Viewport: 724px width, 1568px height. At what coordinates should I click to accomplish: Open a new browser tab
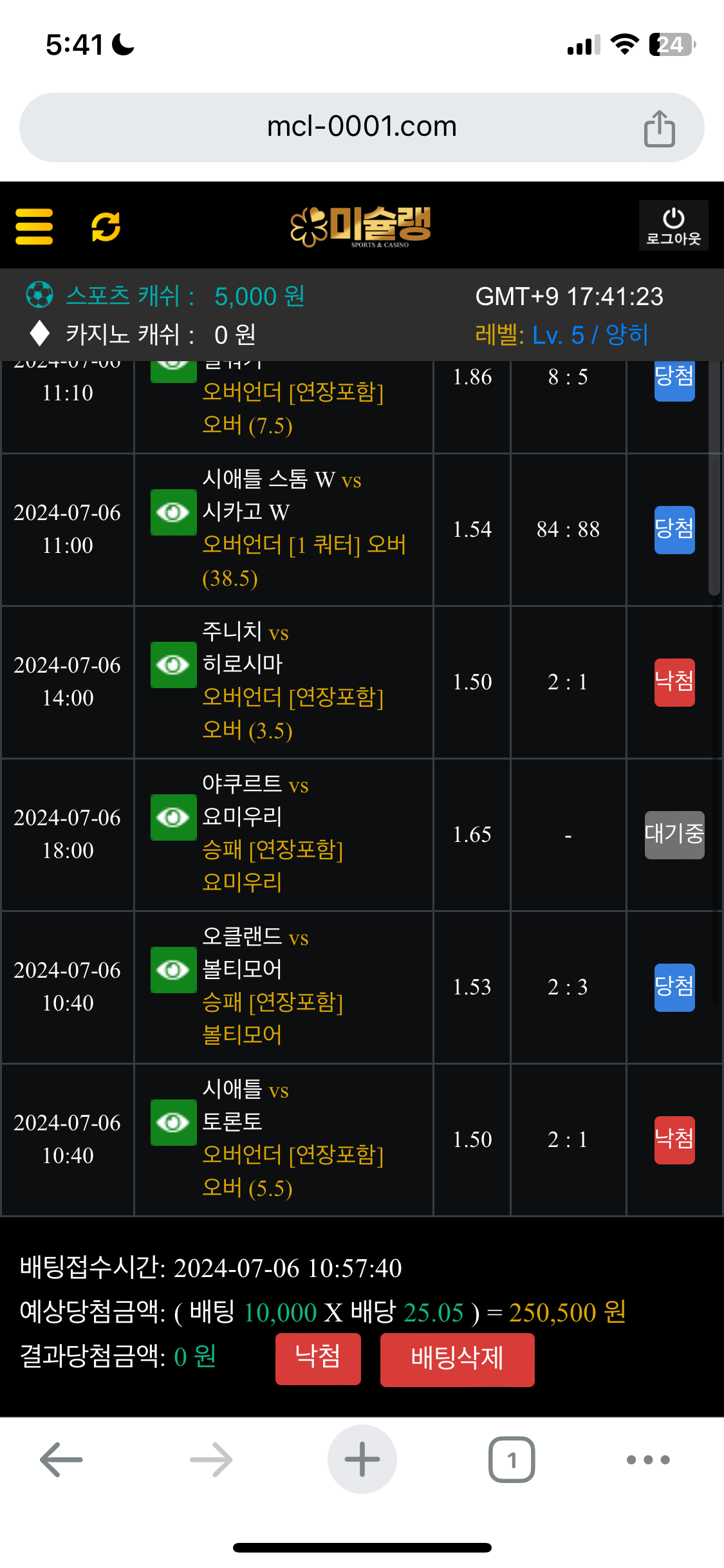[x=362, y=1459]
